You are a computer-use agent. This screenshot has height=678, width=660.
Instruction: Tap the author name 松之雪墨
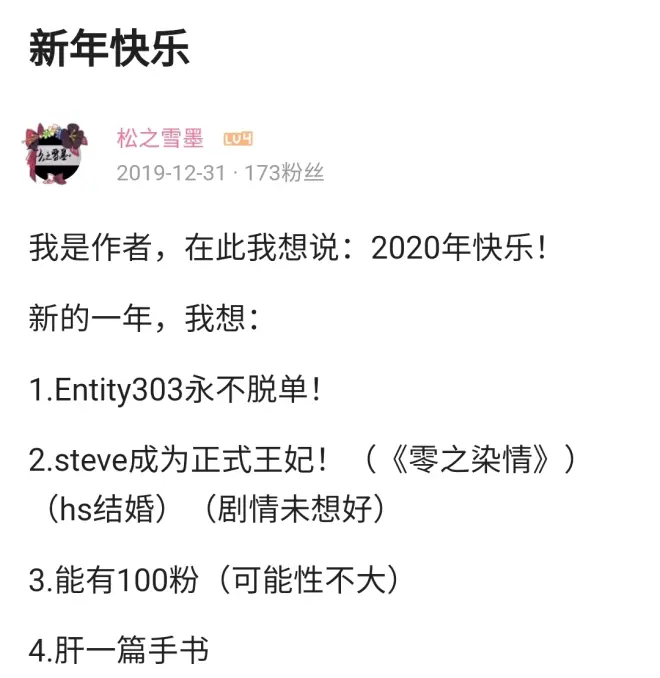(x=160, y=138)
